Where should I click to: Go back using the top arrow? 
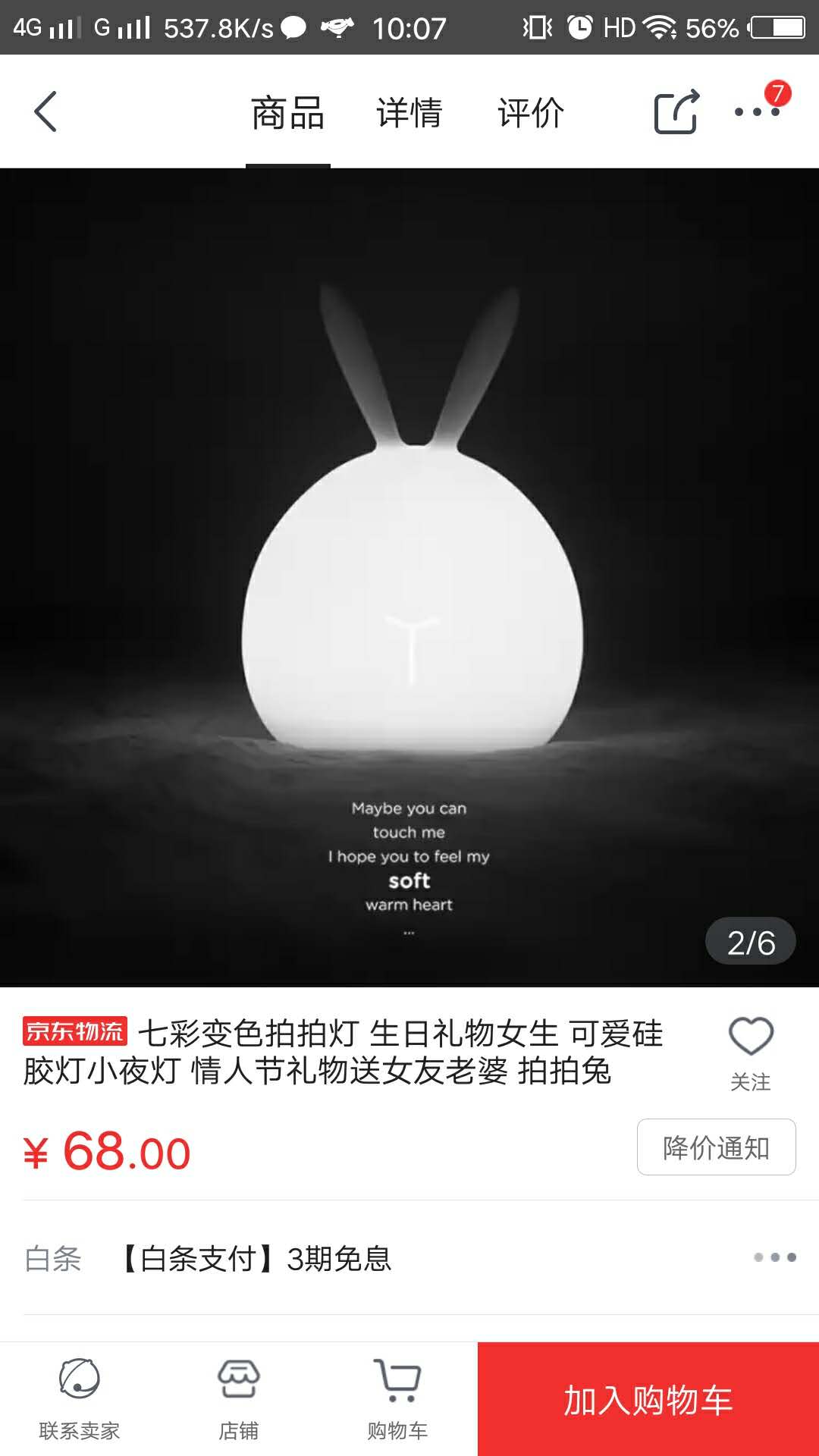[45, 112]
